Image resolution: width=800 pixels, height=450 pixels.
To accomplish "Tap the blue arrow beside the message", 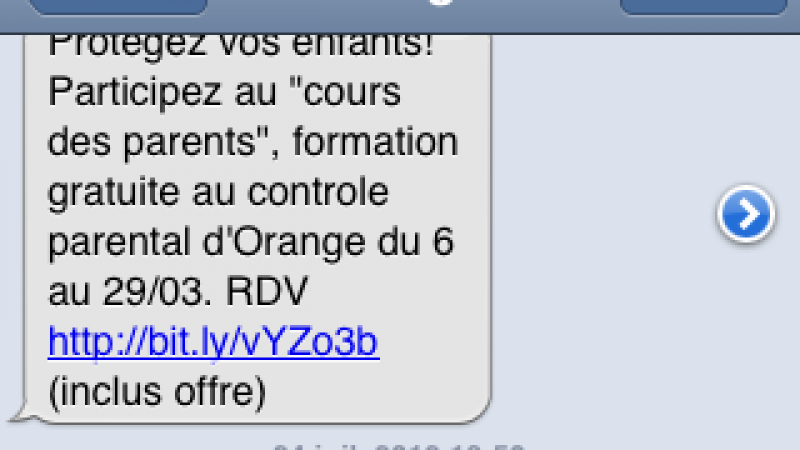I will pos(746,214).
